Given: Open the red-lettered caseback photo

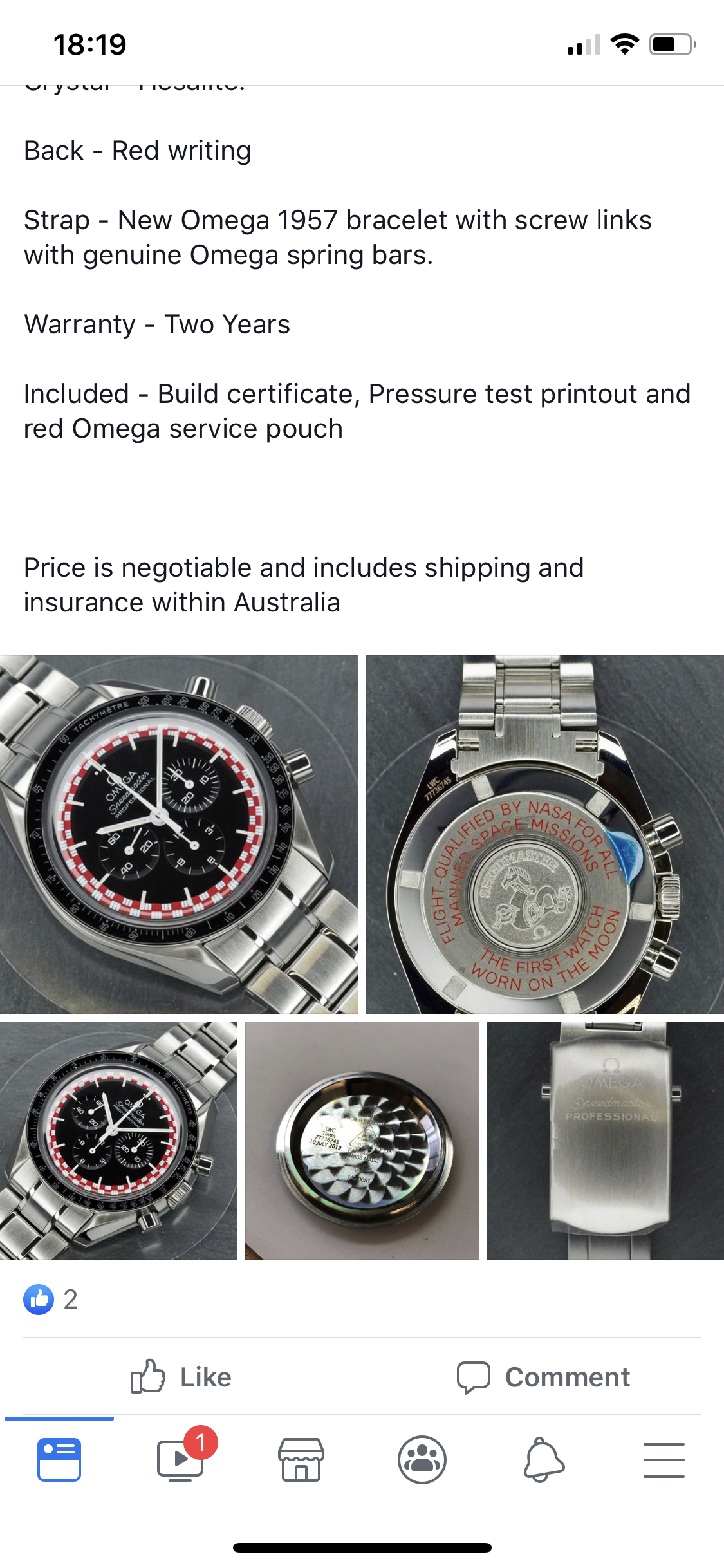Looking at the screenshot, I should pyautogui.click(x=545, y=834).
